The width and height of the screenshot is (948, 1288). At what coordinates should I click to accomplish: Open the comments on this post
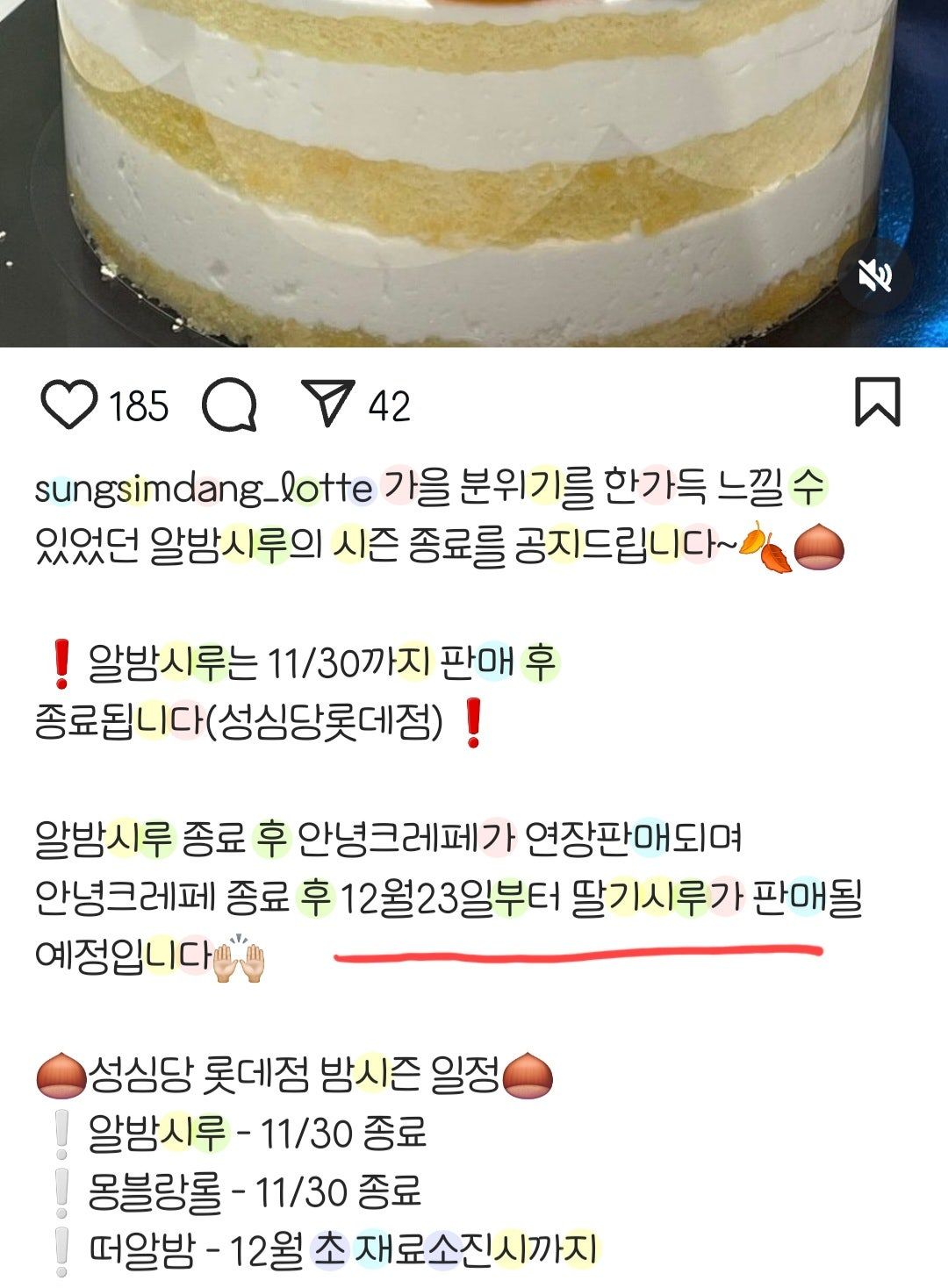tap(230, 404)
